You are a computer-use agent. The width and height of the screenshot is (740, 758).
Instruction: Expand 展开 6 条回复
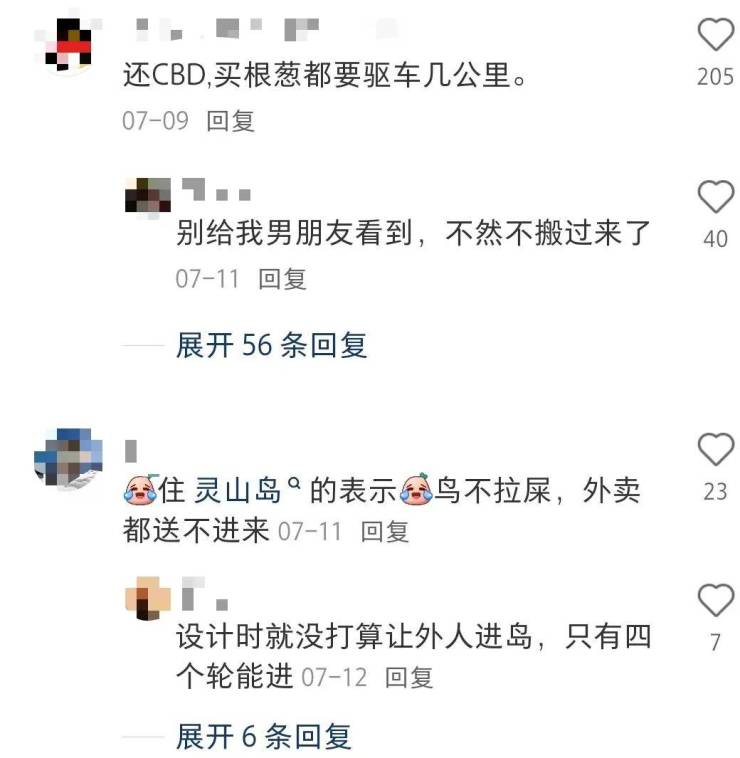click(x=263, y=738)
